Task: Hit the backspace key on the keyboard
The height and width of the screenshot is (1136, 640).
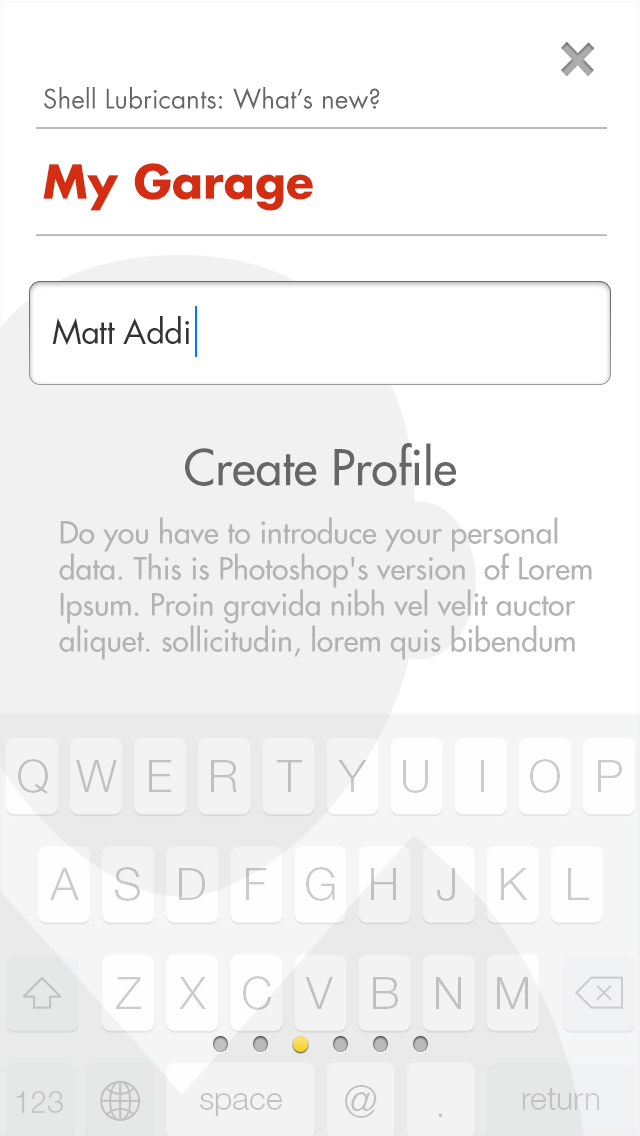Action: coord(599,993)
